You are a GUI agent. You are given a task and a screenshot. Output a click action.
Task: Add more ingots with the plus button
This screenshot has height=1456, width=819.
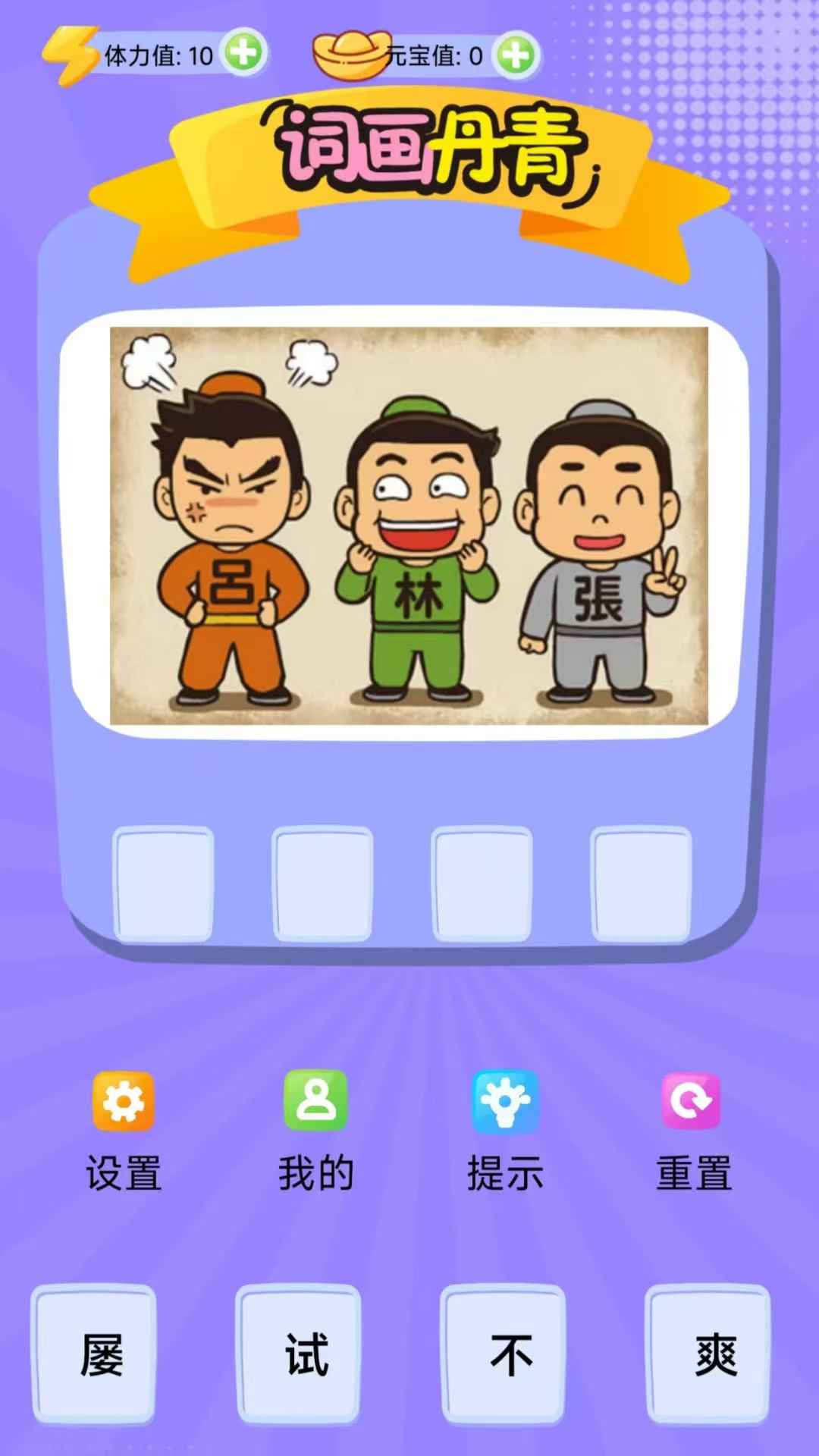pos(517,55)
